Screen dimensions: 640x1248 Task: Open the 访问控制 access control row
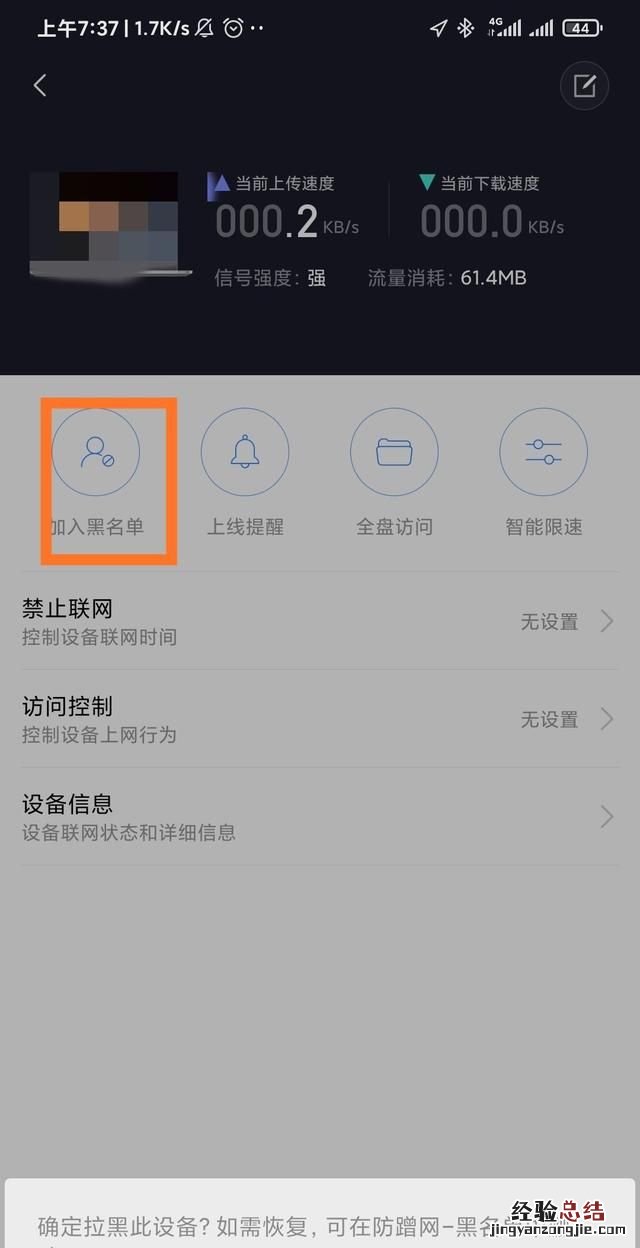320,719
